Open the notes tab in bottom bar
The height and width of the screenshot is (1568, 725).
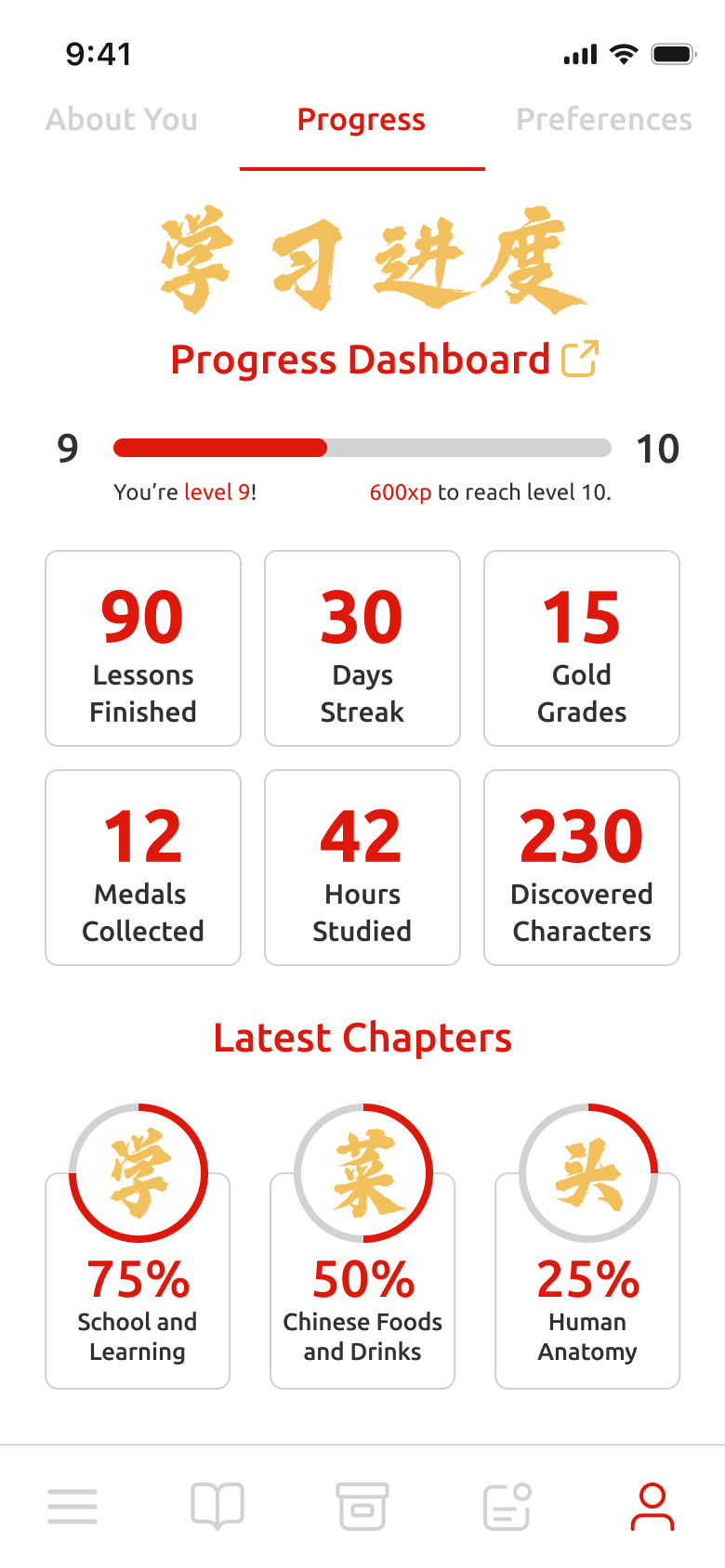507,1506
